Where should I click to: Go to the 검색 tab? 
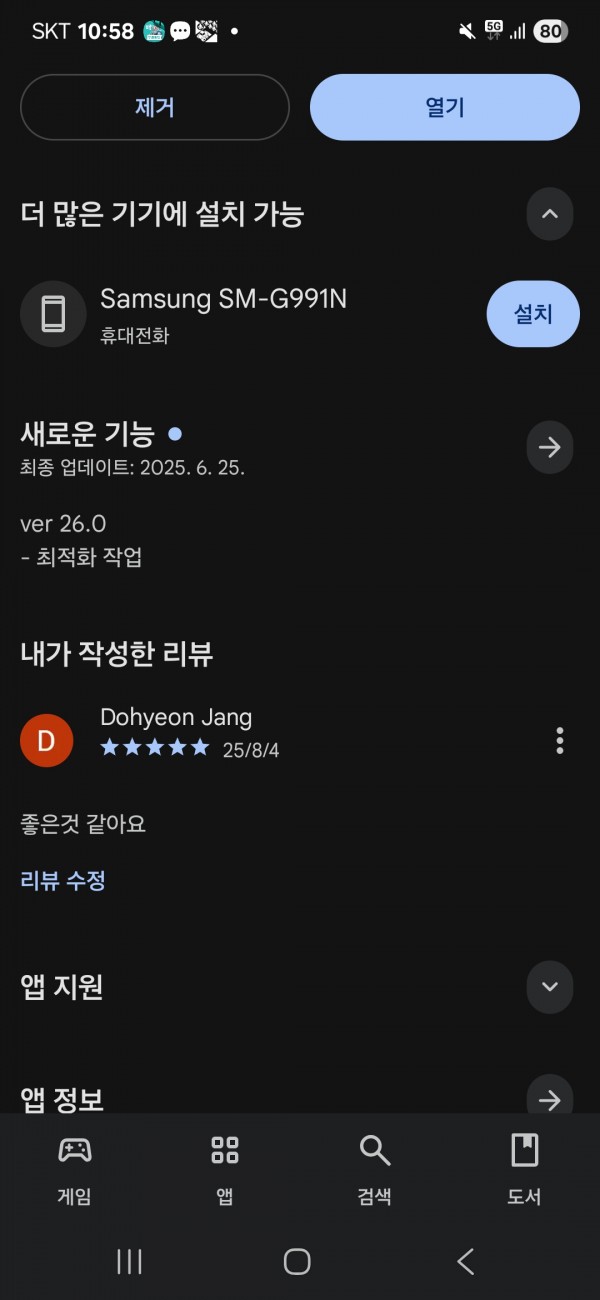pos(375,1168)
